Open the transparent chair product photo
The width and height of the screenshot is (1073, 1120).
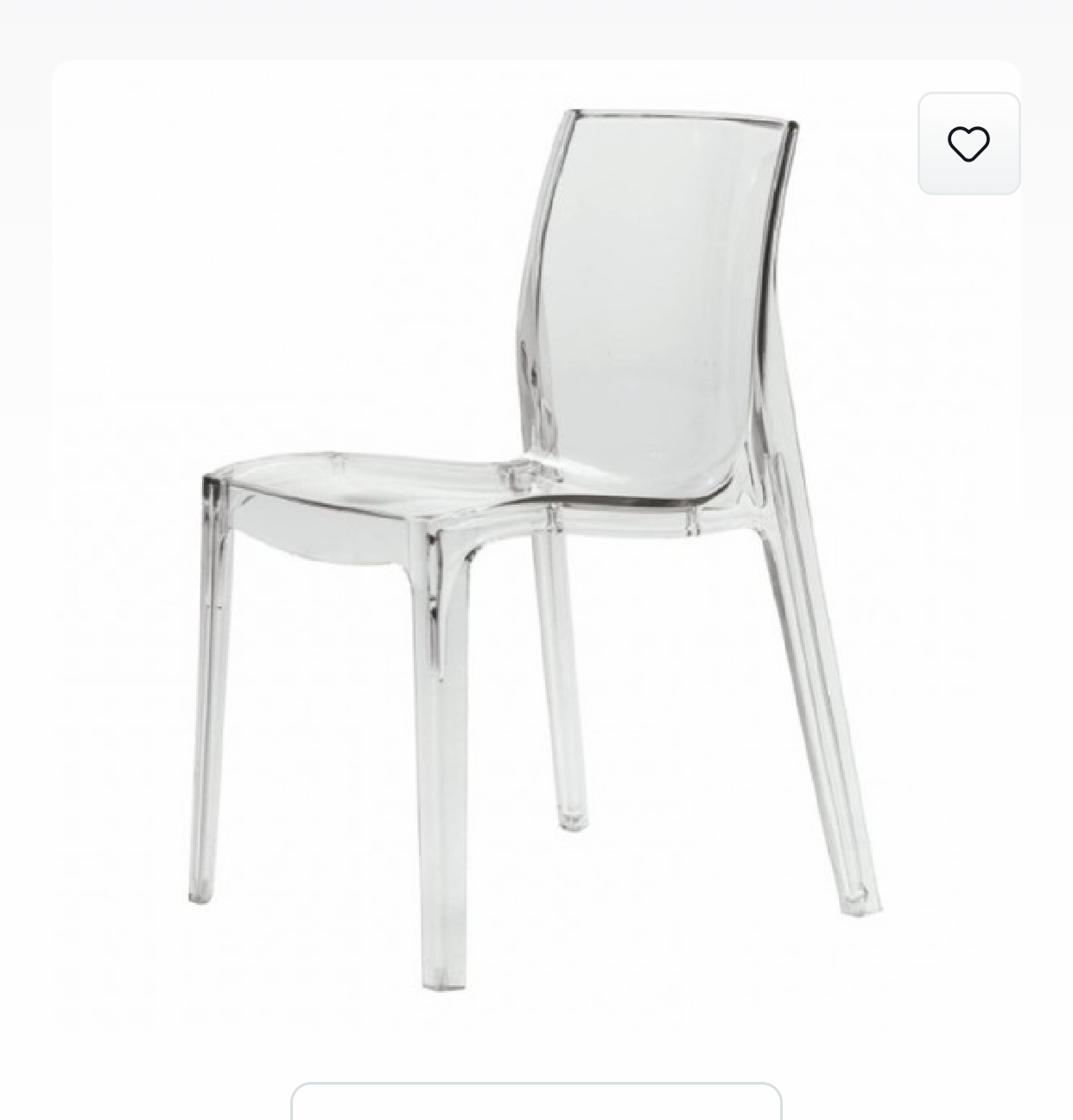536,544
